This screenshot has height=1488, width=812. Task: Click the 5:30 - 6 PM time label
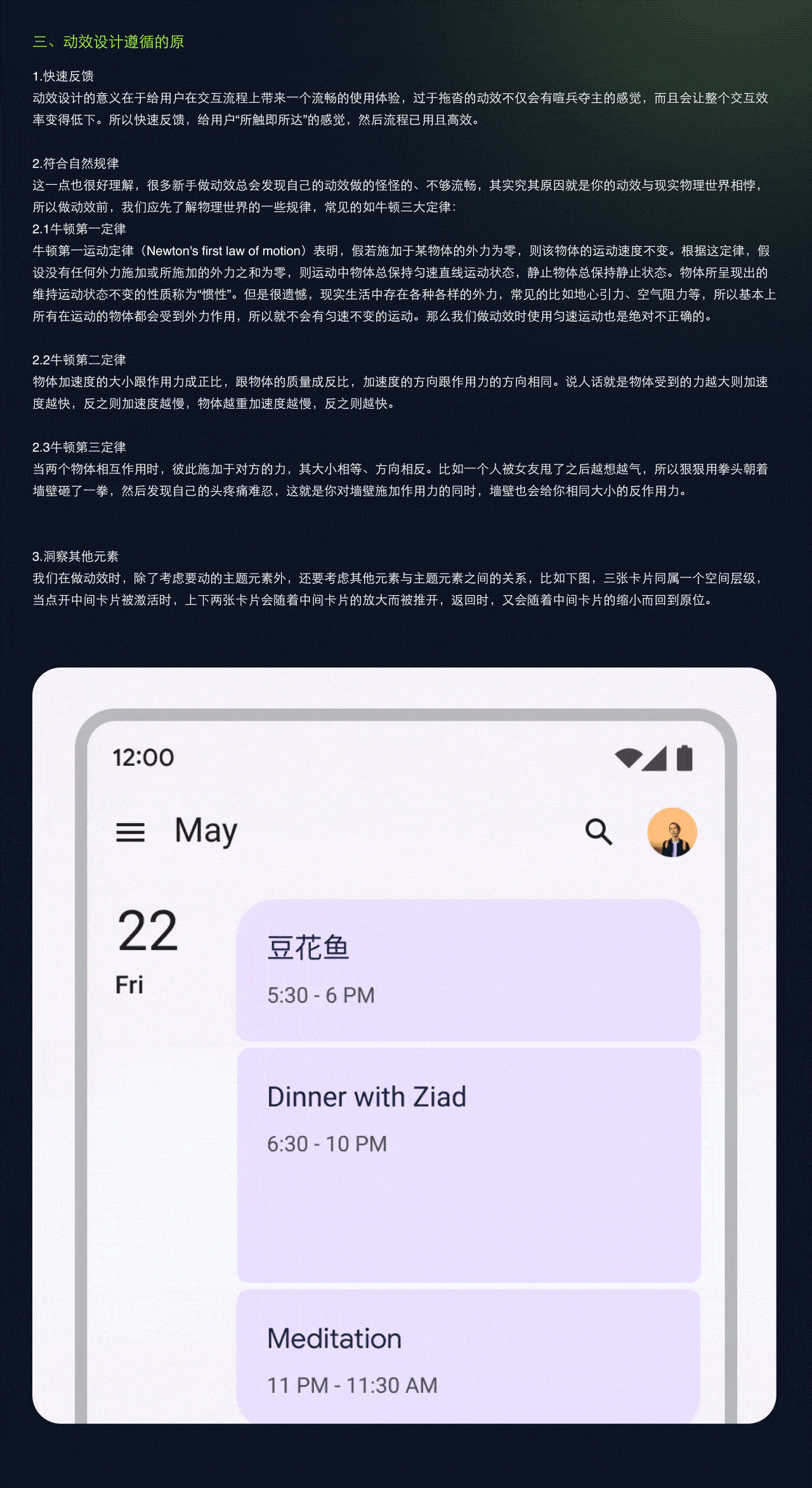tap(321, 994)
